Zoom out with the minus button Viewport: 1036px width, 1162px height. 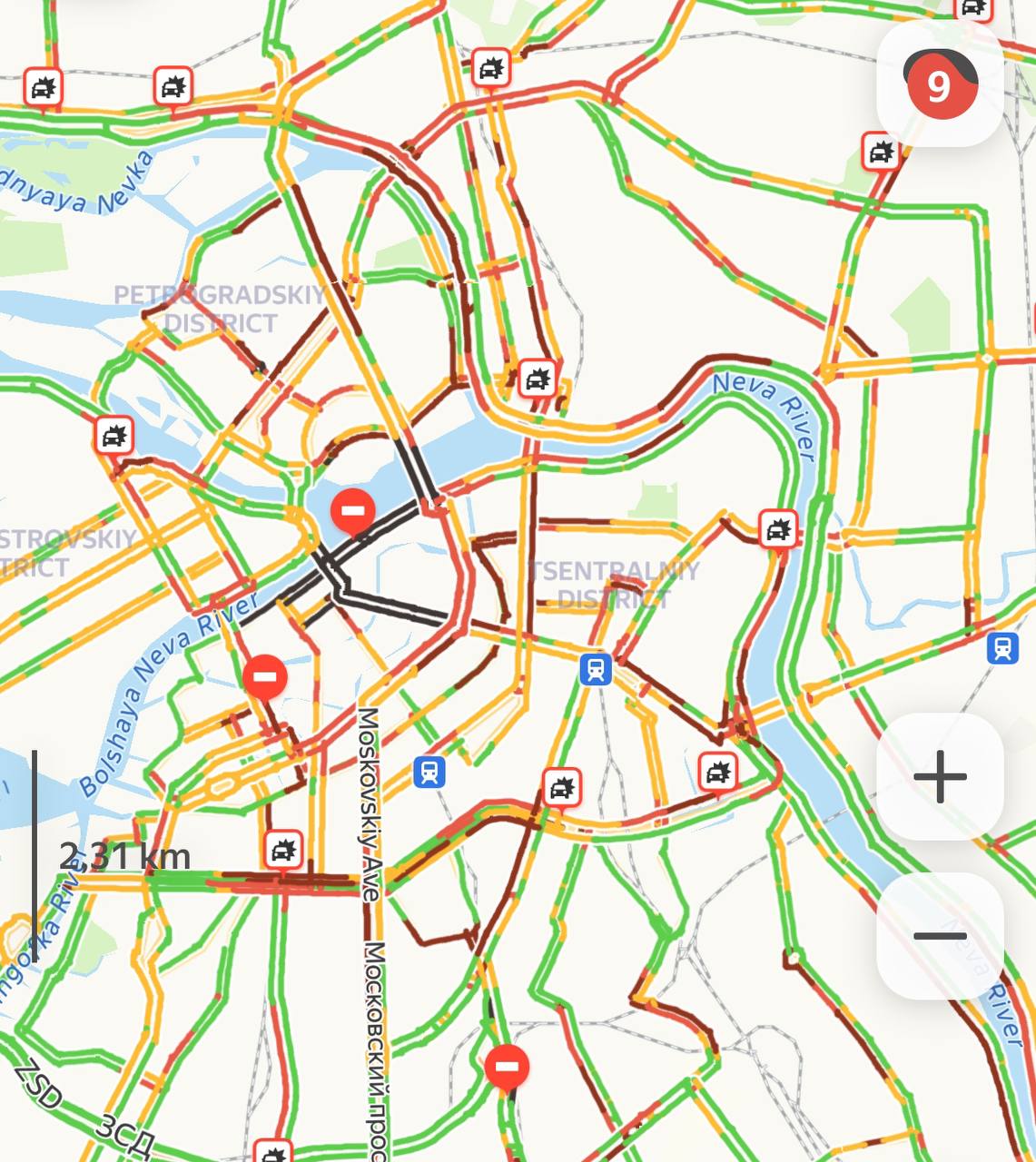pyautogui.click(x=940, y=936)
